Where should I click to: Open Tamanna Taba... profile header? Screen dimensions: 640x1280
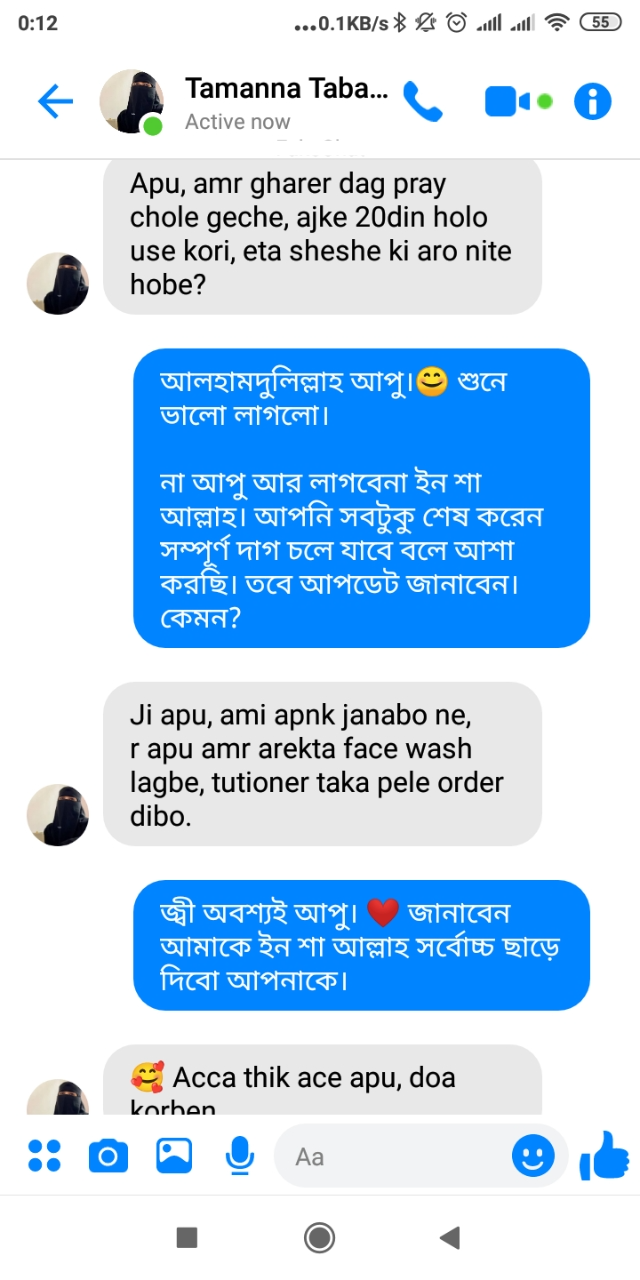285,101
